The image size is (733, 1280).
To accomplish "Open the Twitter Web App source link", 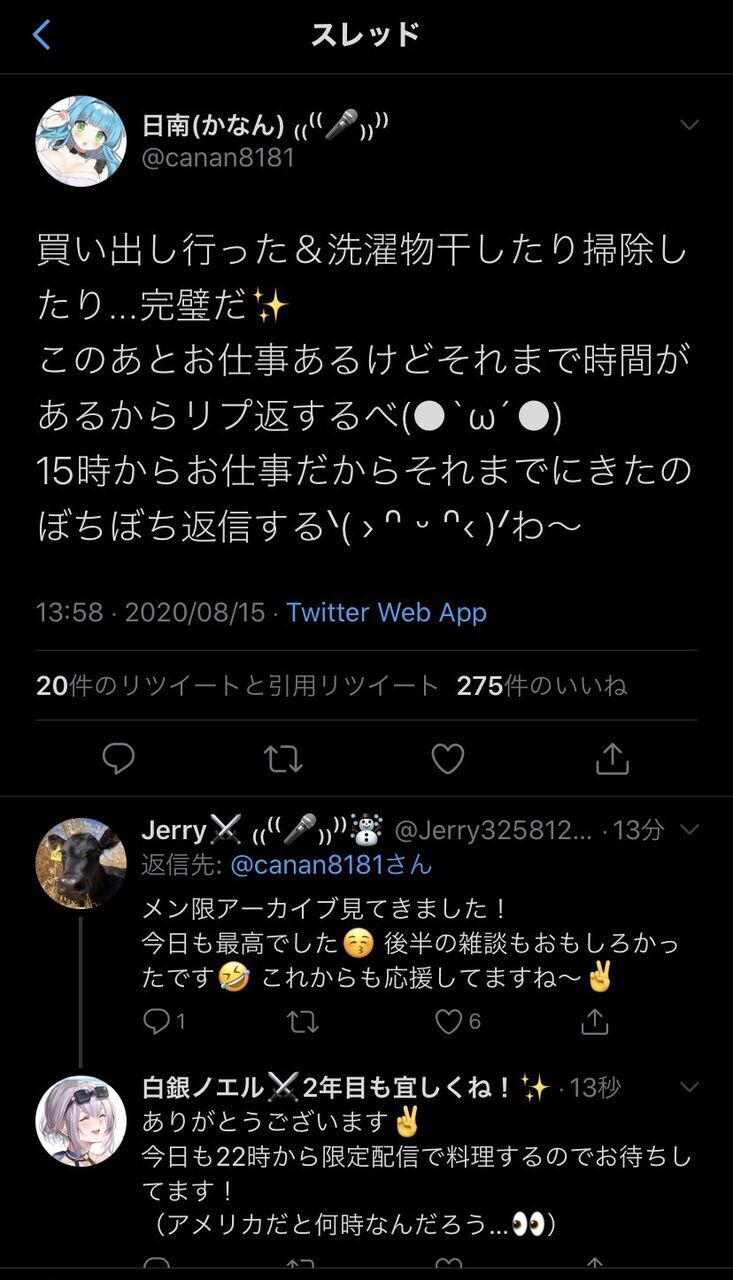I will pyautogui.click(x=386, y=613).
